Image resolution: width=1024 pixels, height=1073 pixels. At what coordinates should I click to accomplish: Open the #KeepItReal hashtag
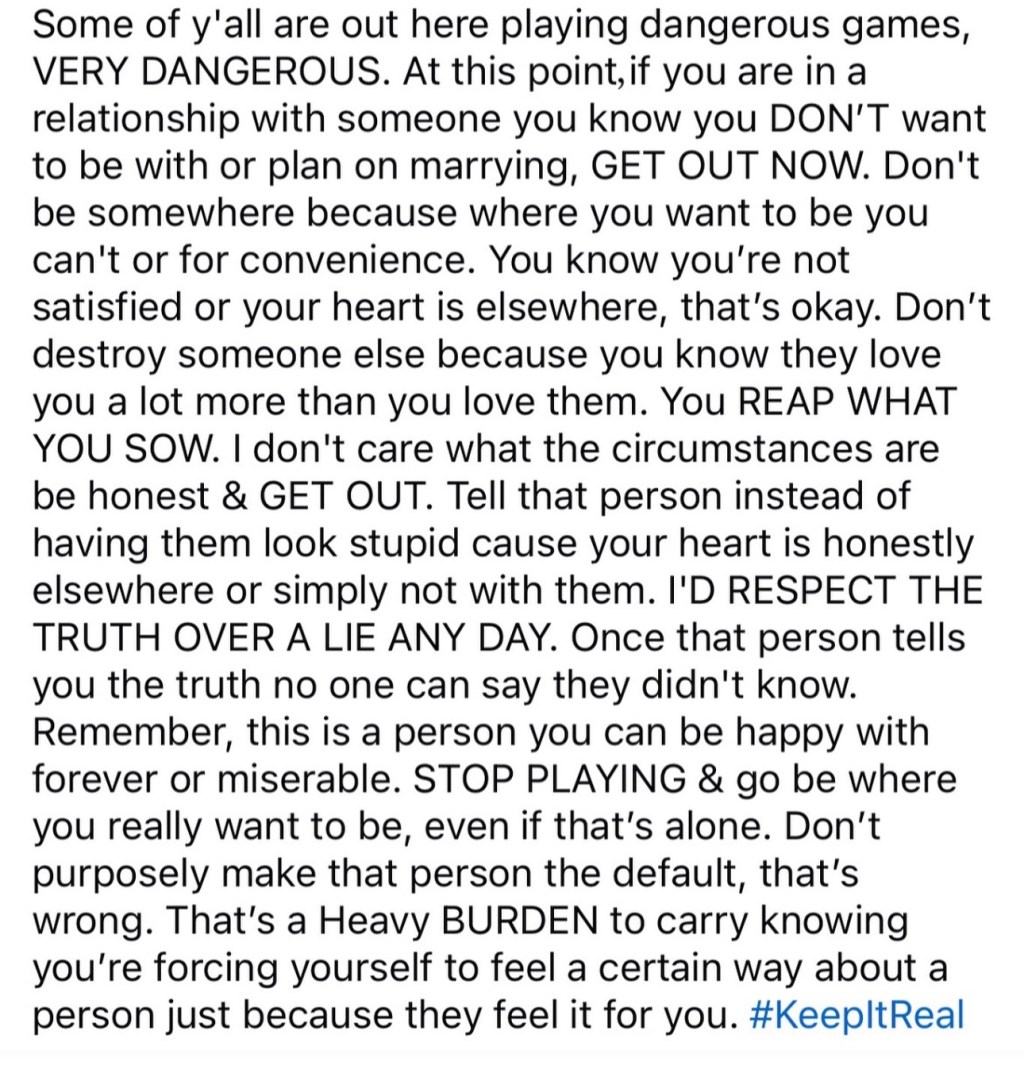point(855,1015)
